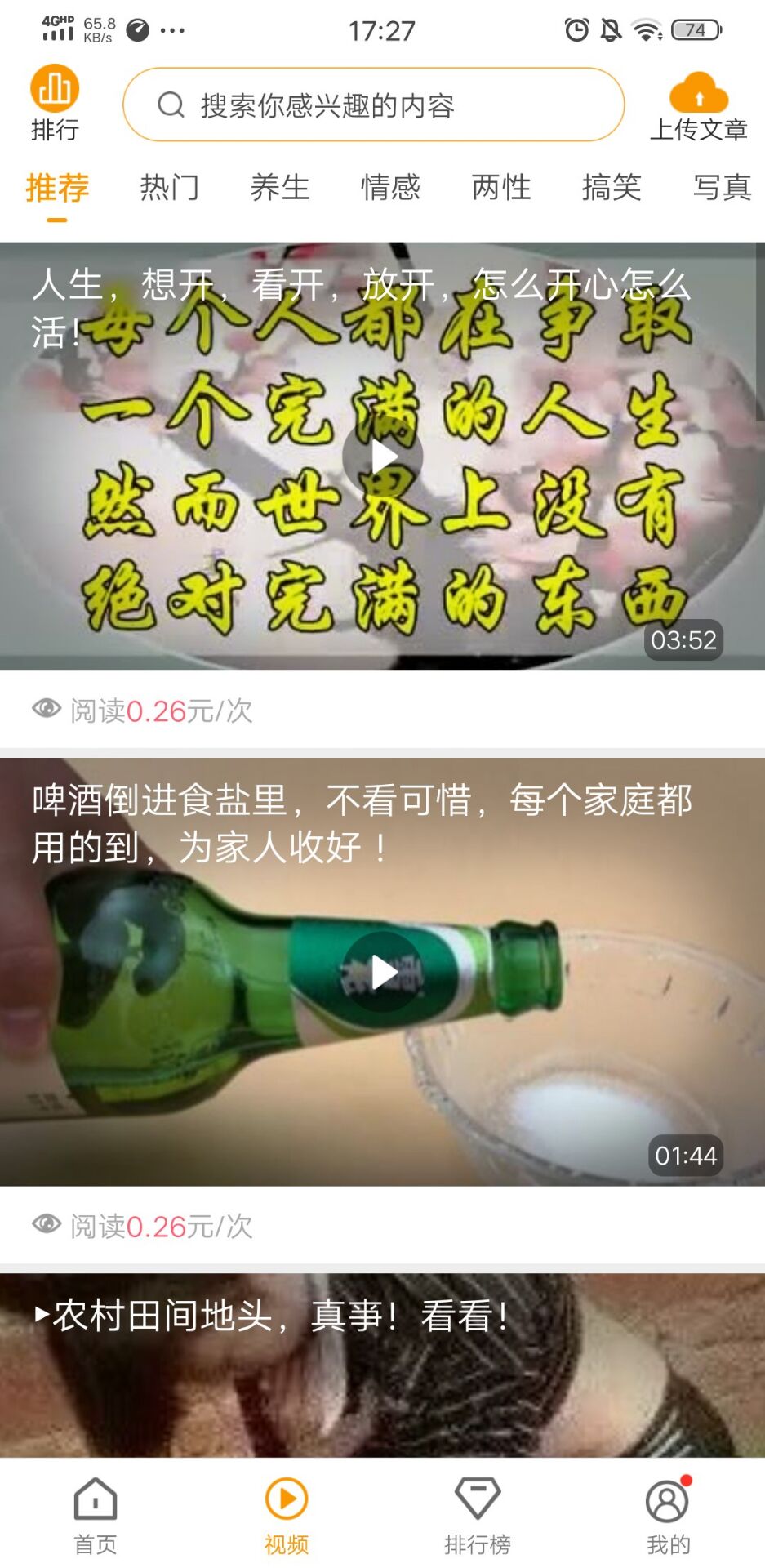Tap the magnifier icon inside the search bar

tap(170, 104)
